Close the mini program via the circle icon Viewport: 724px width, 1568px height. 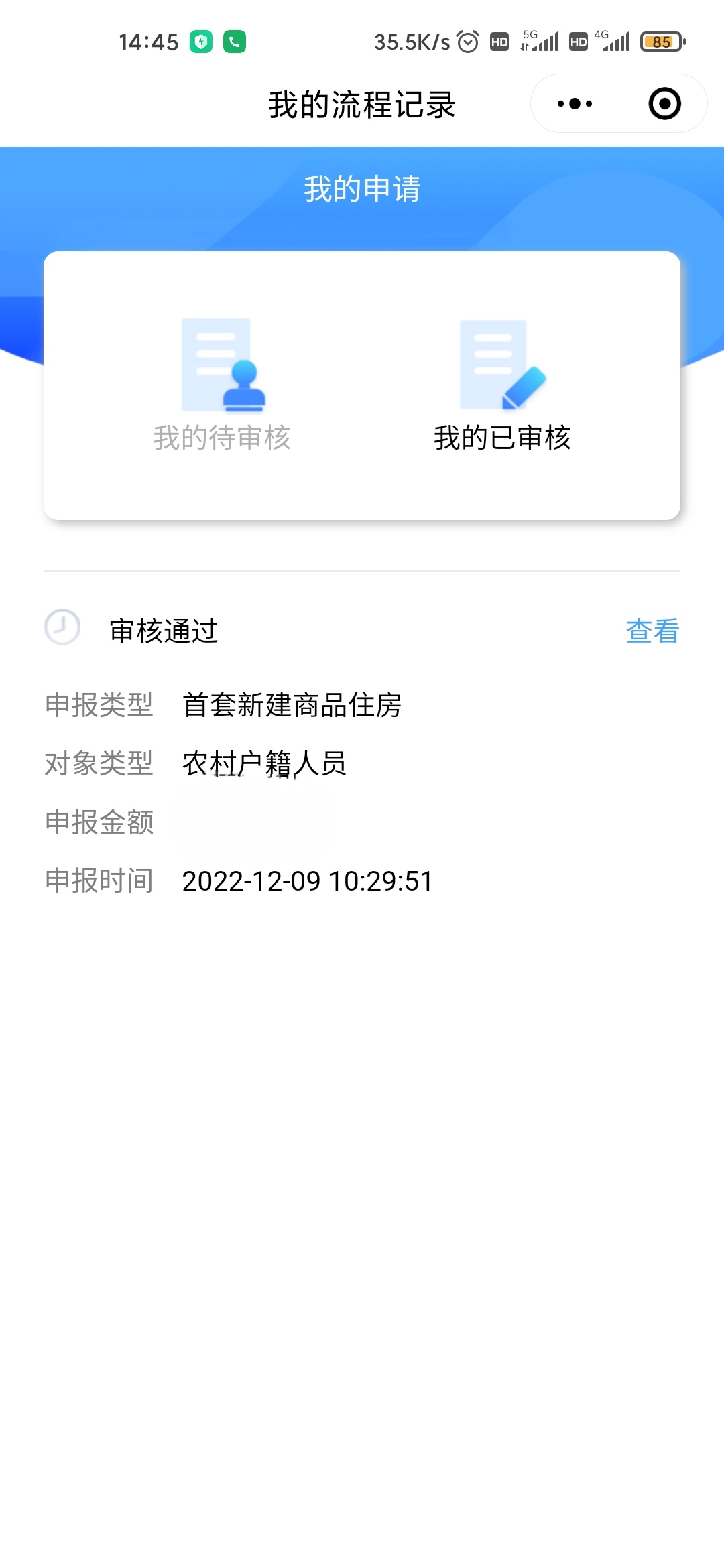point(664,104)
